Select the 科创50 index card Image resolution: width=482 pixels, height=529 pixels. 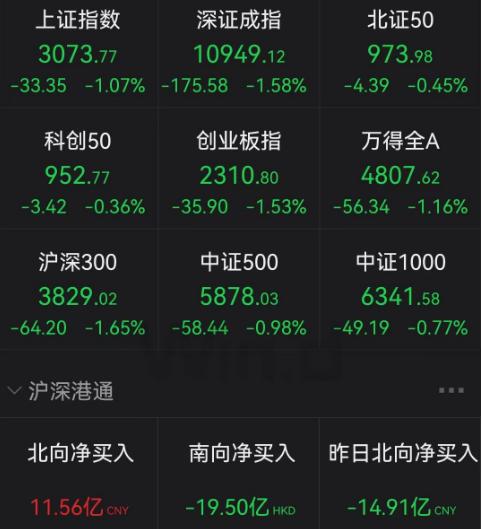click(x=79, y=168)
